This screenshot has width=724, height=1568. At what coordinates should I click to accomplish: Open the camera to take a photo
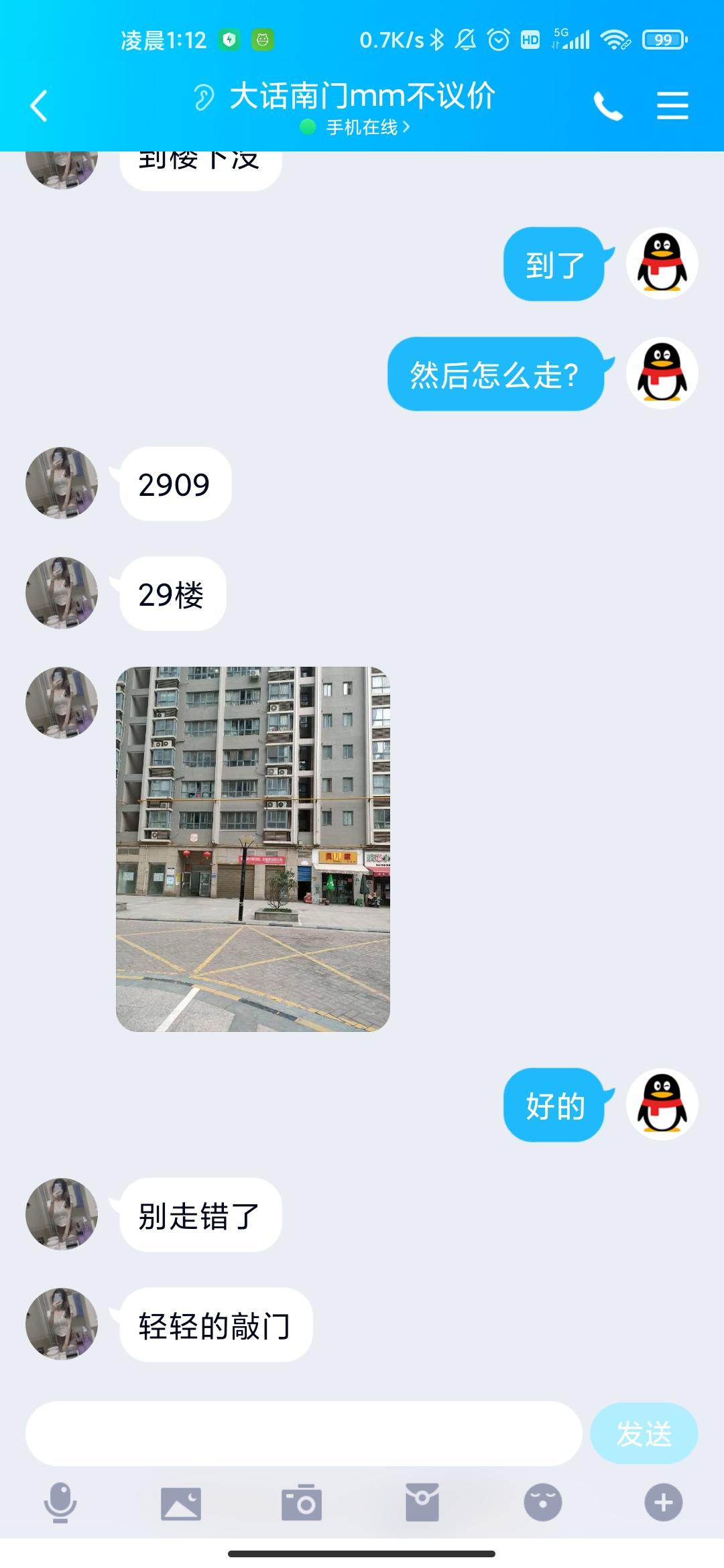click(302, 1502)
